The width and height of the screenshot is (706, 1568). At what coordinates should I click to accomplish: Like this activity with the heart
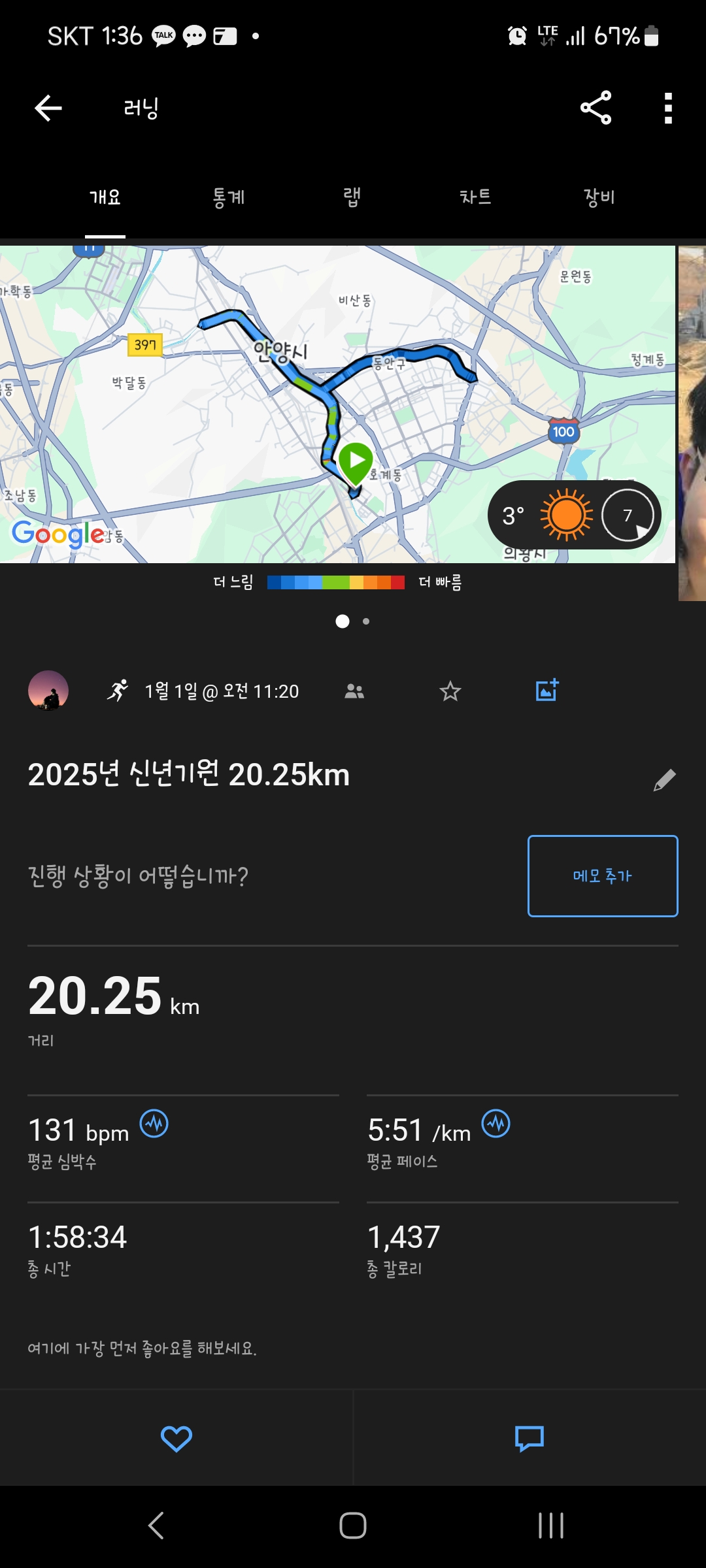[x=176, y=1439]
